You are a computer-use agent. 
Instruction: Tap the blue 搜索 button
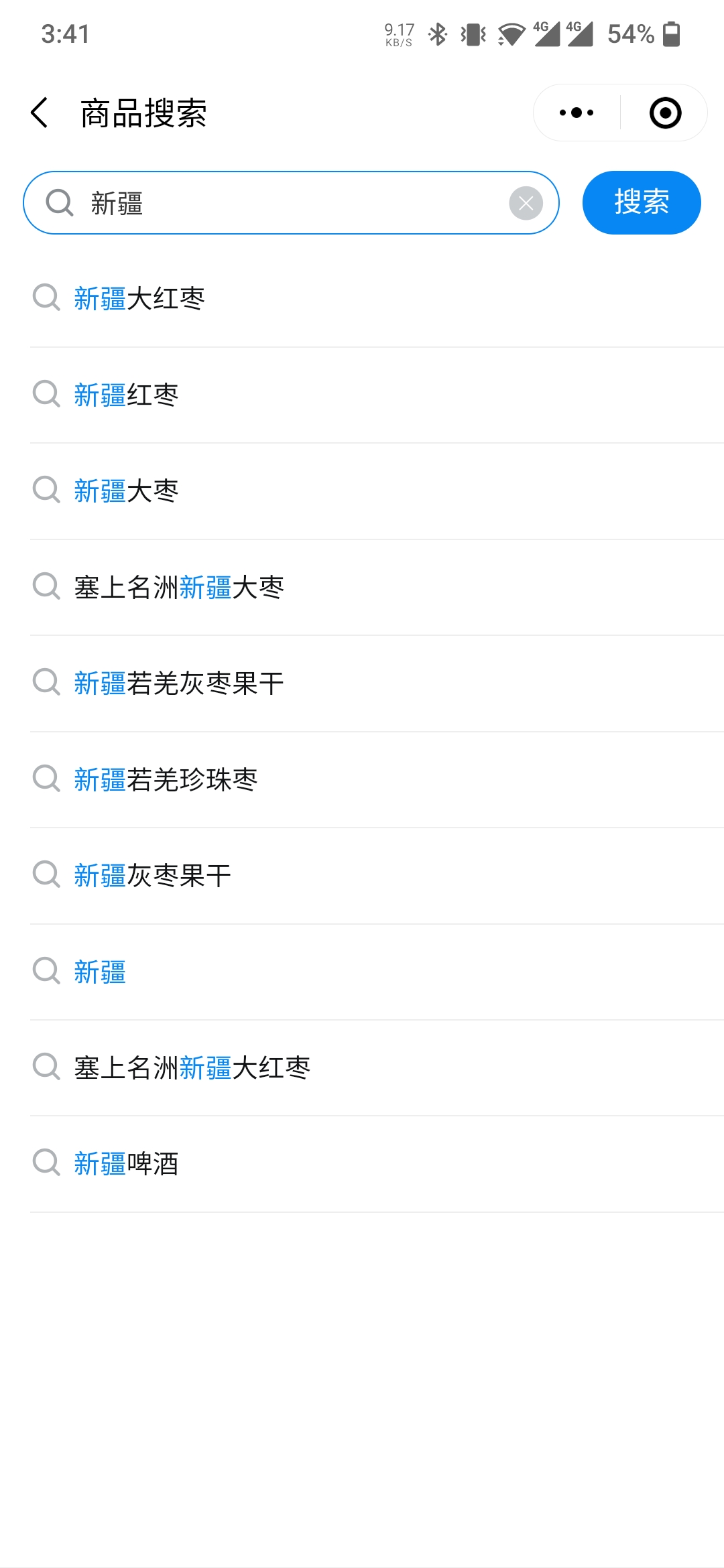click(642, 202)
